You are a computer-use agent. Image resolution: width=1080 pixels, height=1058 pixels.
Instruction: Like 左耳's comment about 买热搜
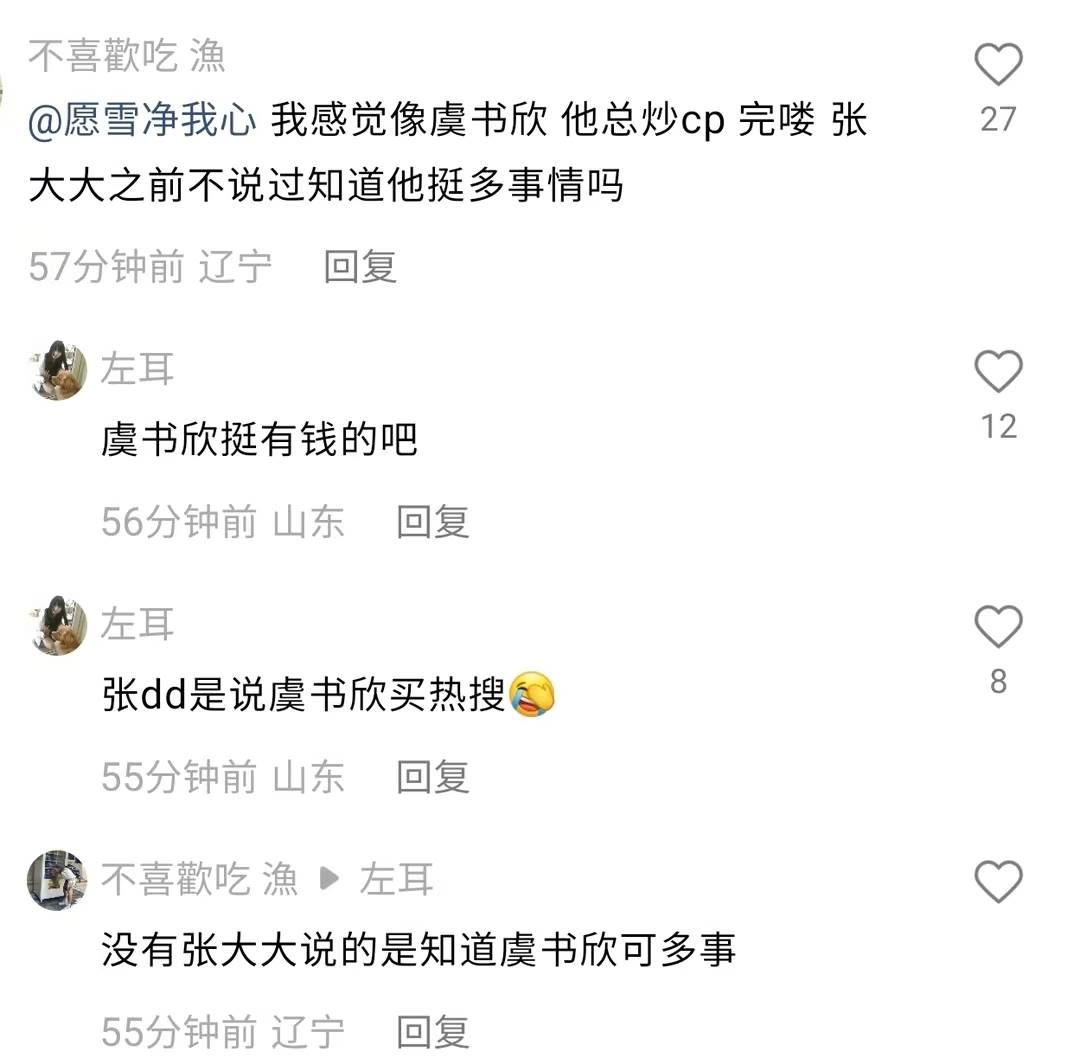click(998, 628)
